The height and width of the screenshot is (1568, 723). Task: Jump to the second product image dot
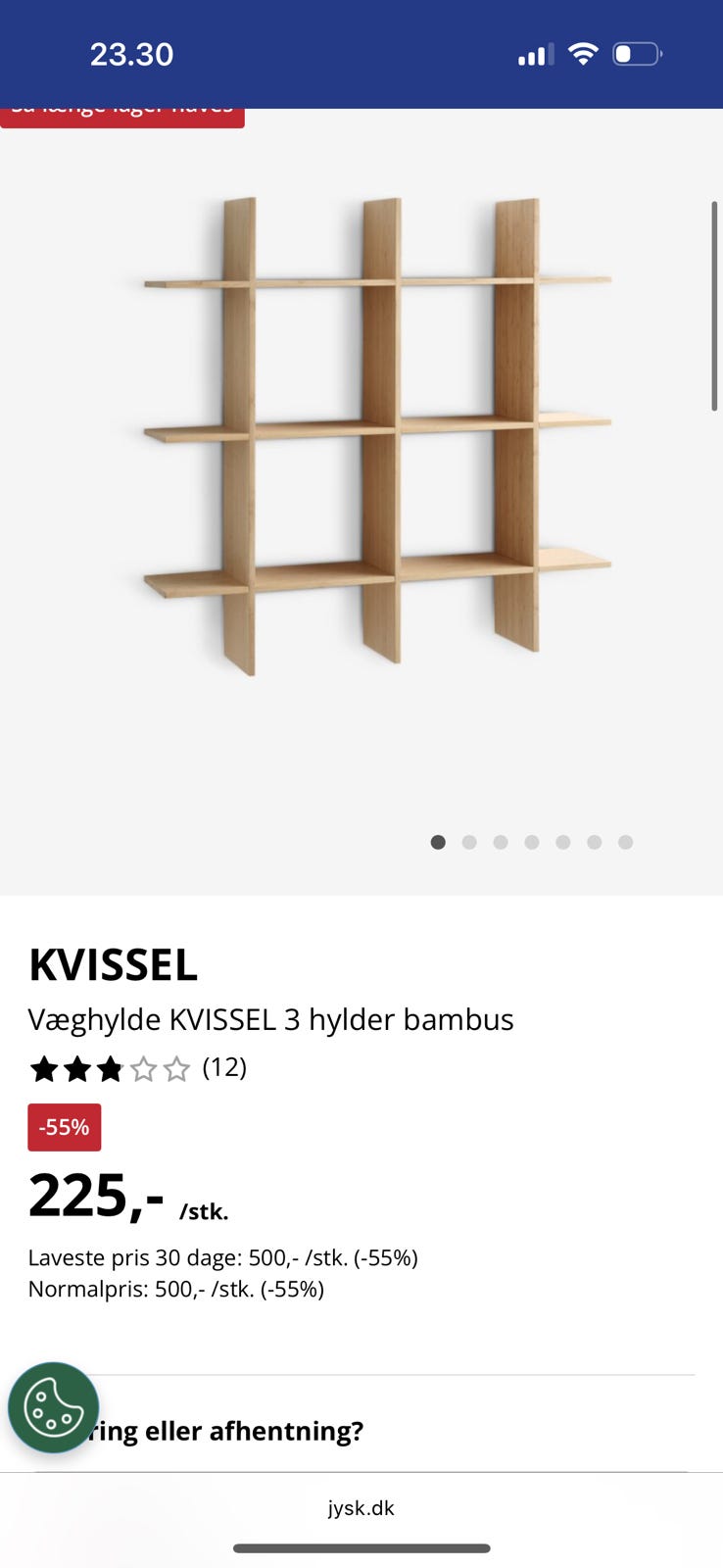[469, 842]
